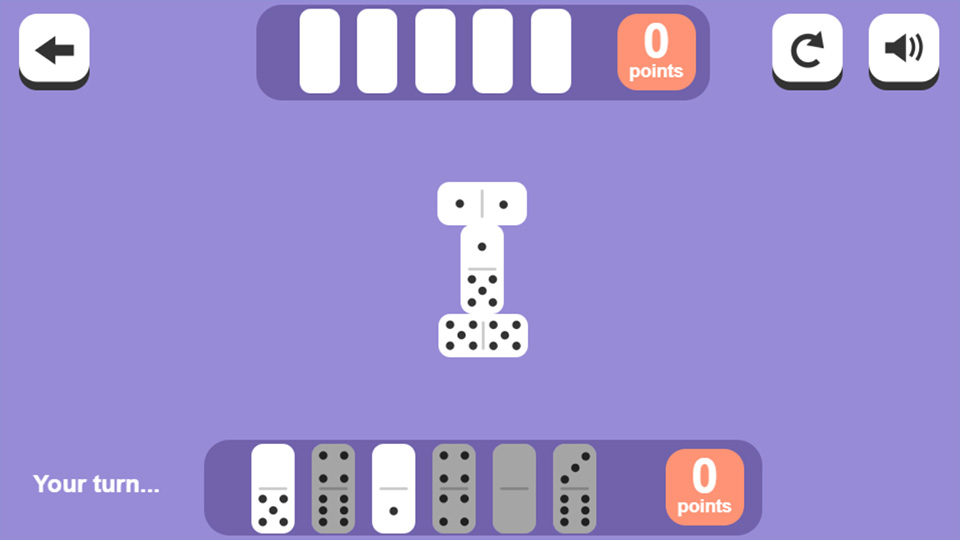The image size is (960, 540).
Task: Go back with the arrow button
Action: (x=54, y=49)
